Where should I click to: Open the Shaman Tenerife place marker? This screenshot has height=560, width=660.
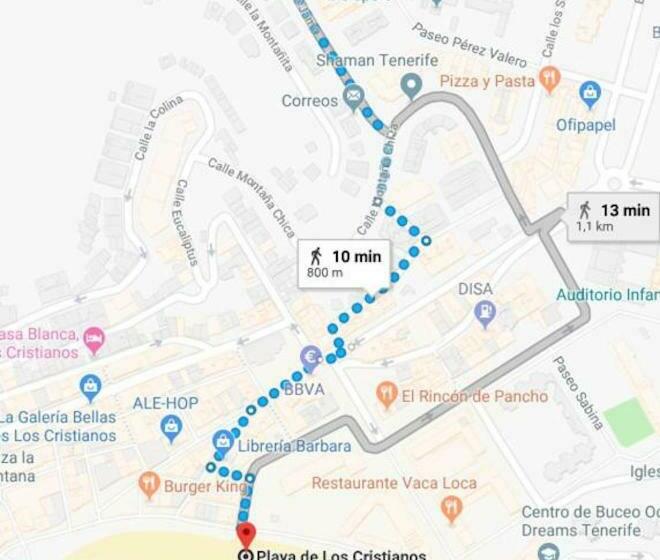click(410, 86)
